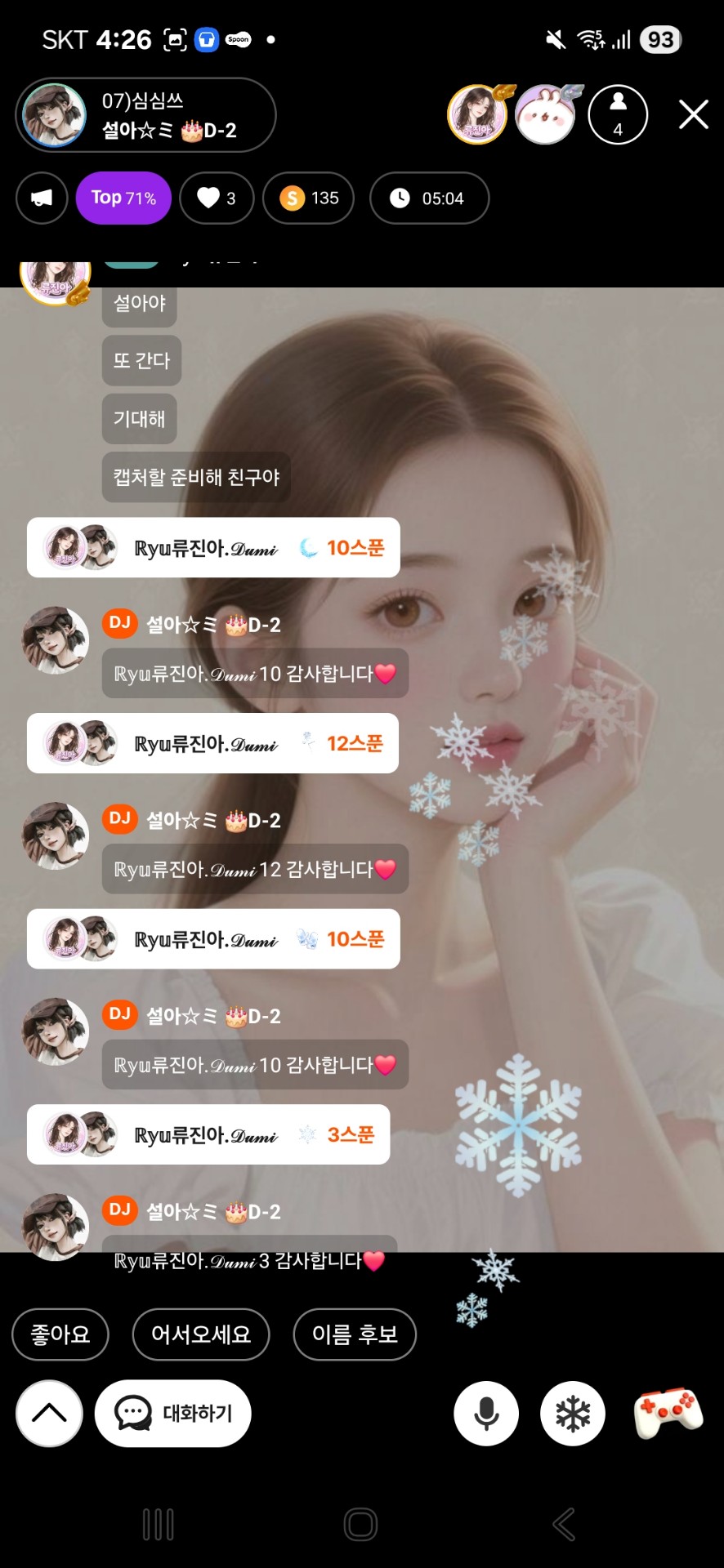Send the quick reply 좋아요
This screenshot has height=1568, width=724.
coord(60,1334)
